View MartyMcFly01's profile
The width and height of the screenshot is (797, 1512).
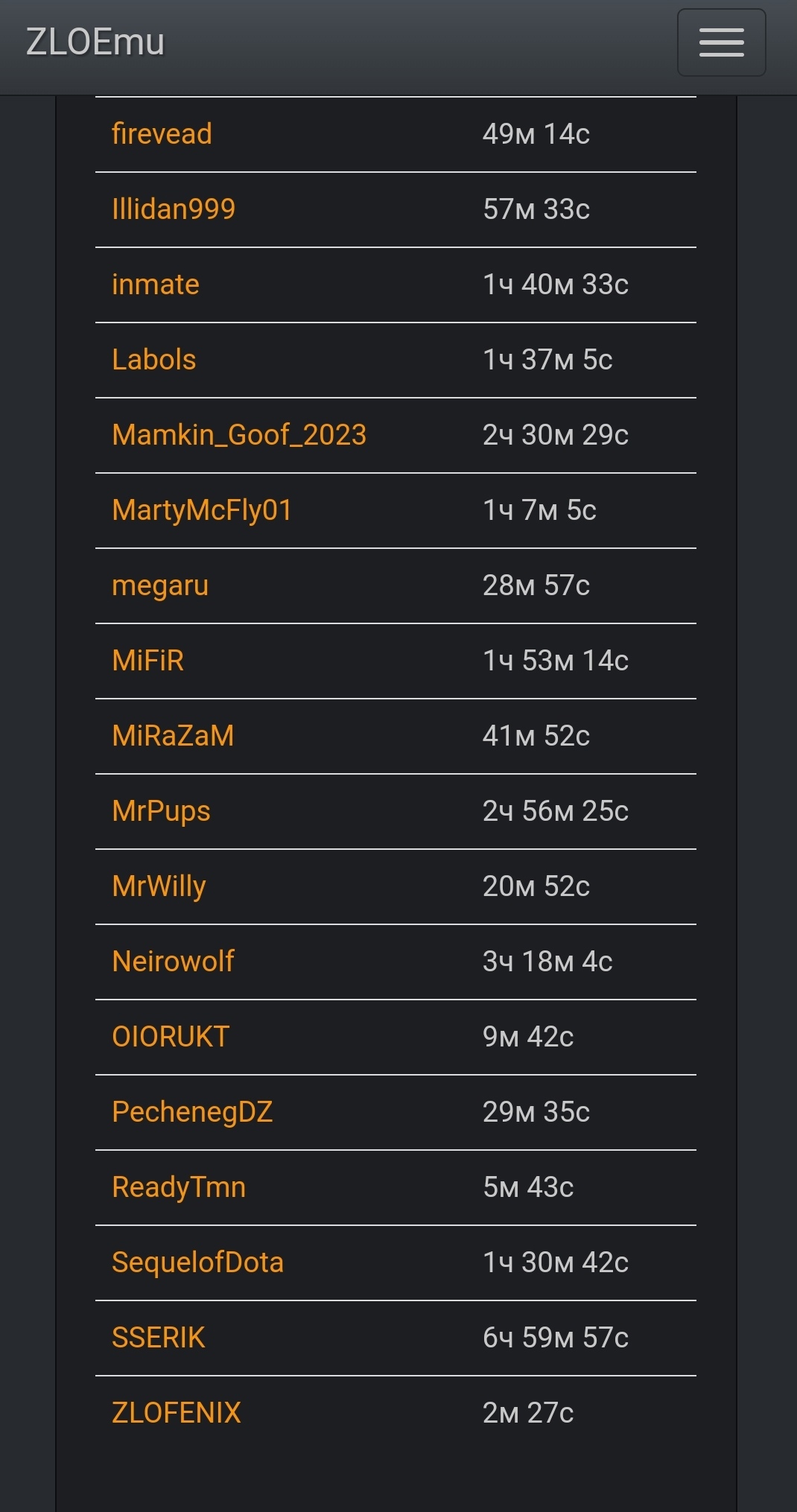[x=201, y=511]
